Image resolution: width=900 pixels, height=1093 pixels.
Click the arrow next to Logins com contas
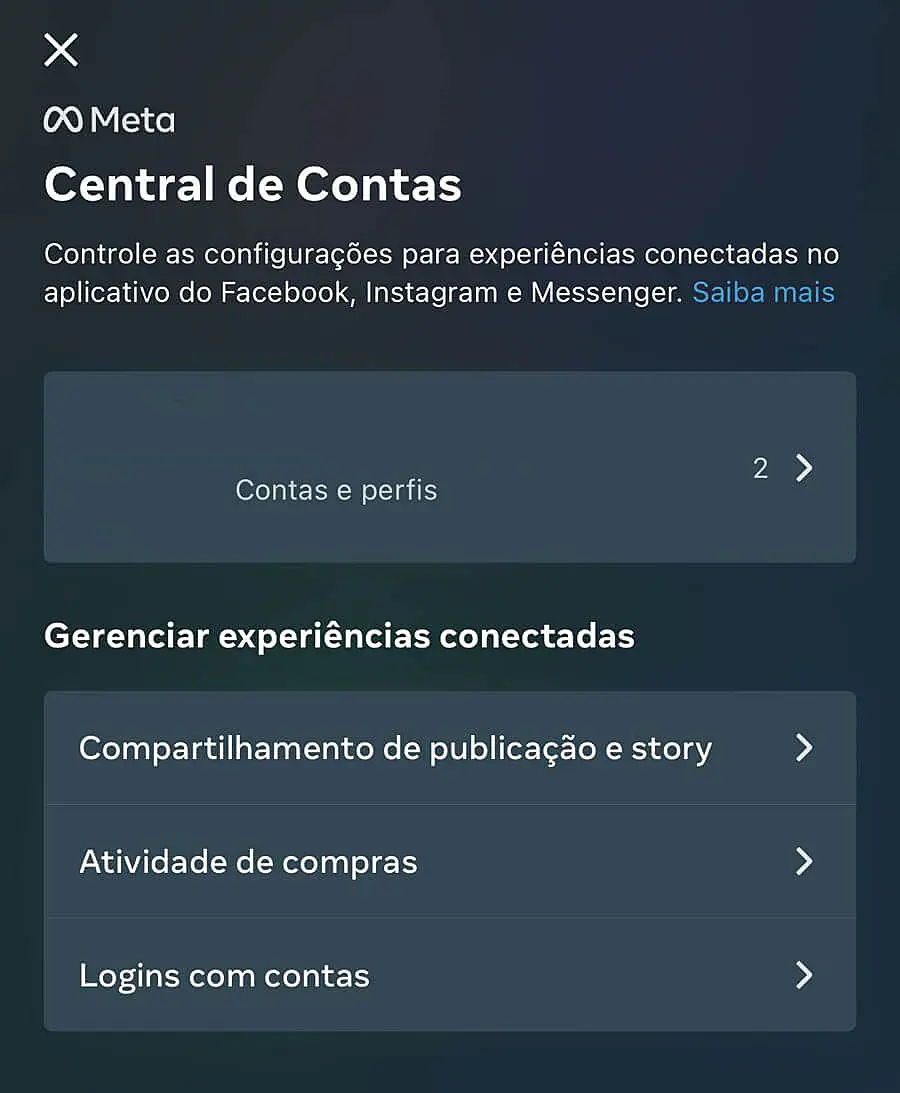[x=803, y=975]
